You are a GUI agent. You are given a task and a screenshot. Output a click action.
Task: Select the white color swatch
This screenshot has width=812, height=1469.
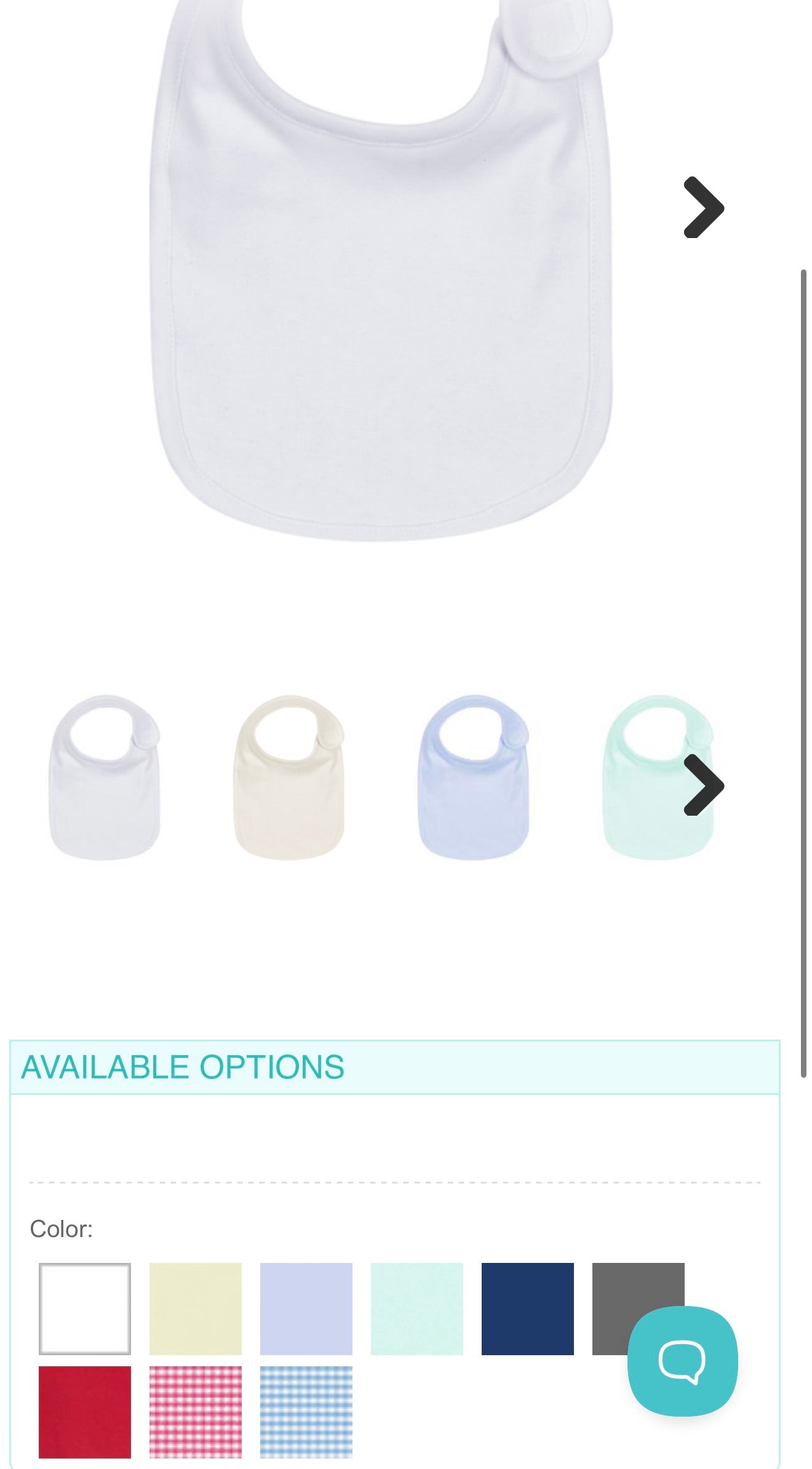tap(85, 1308)
